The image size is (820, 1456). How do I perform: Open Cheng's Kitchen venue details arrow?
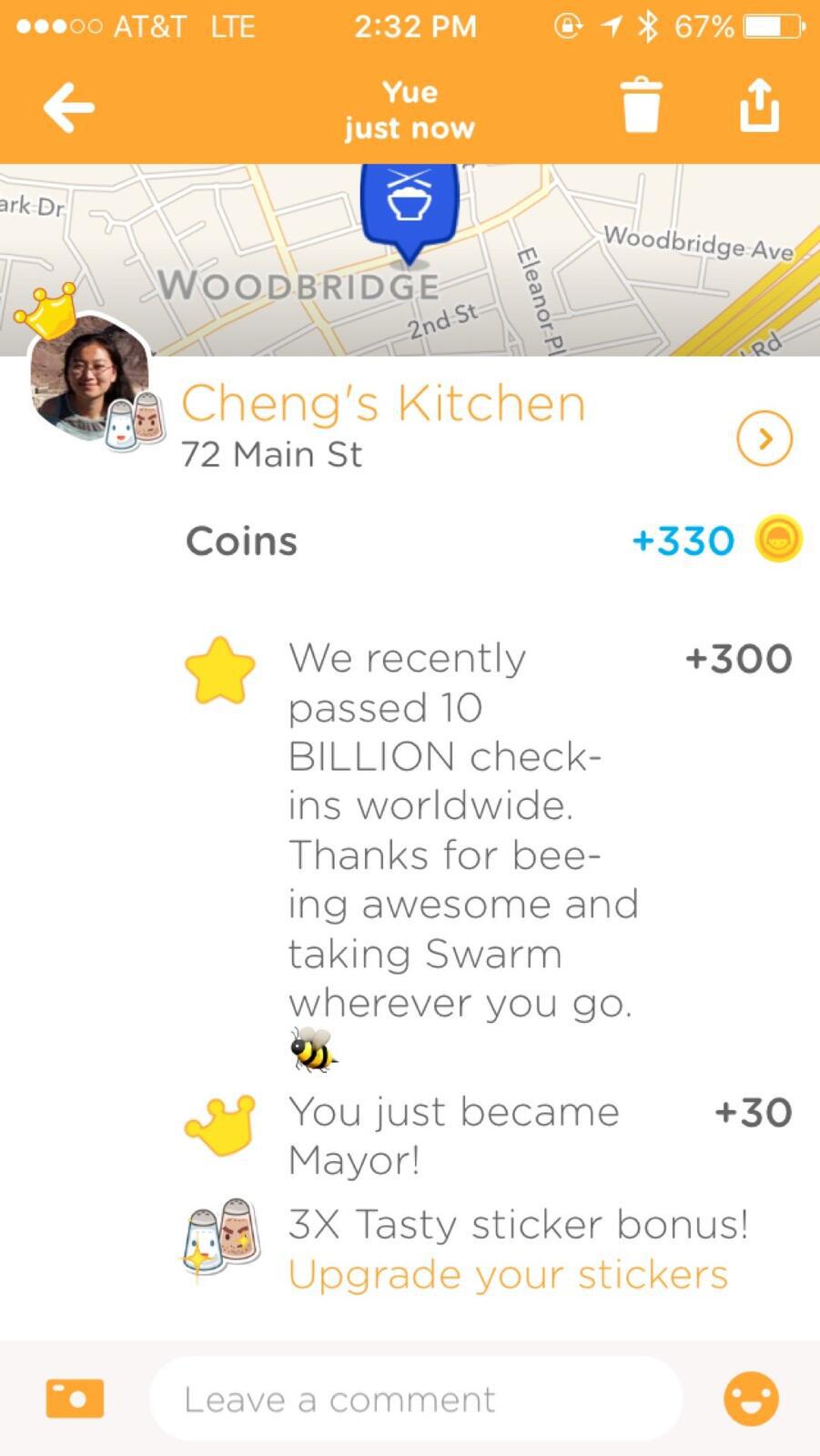click(764, 439)
